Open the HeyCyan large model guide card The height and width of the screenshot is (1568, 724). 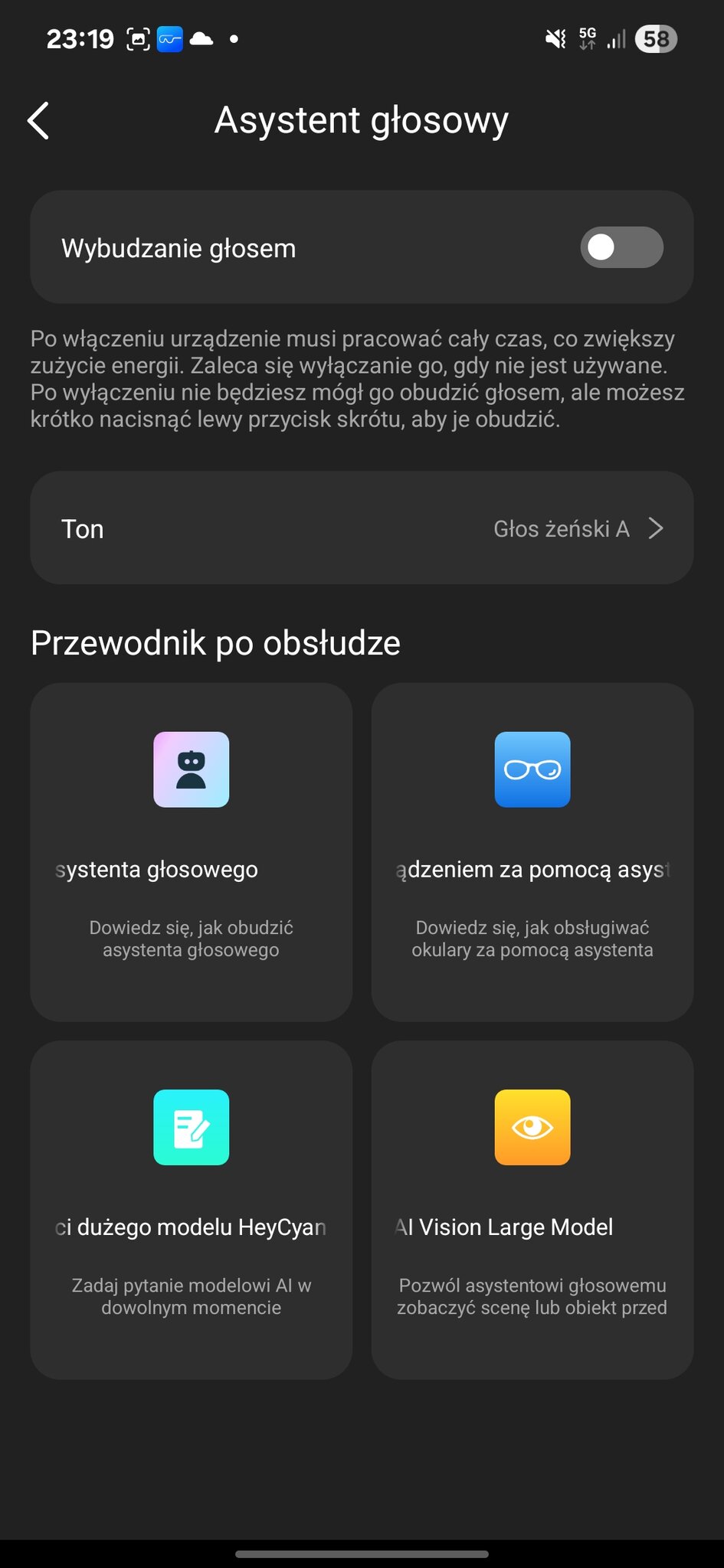(191, 1209)
